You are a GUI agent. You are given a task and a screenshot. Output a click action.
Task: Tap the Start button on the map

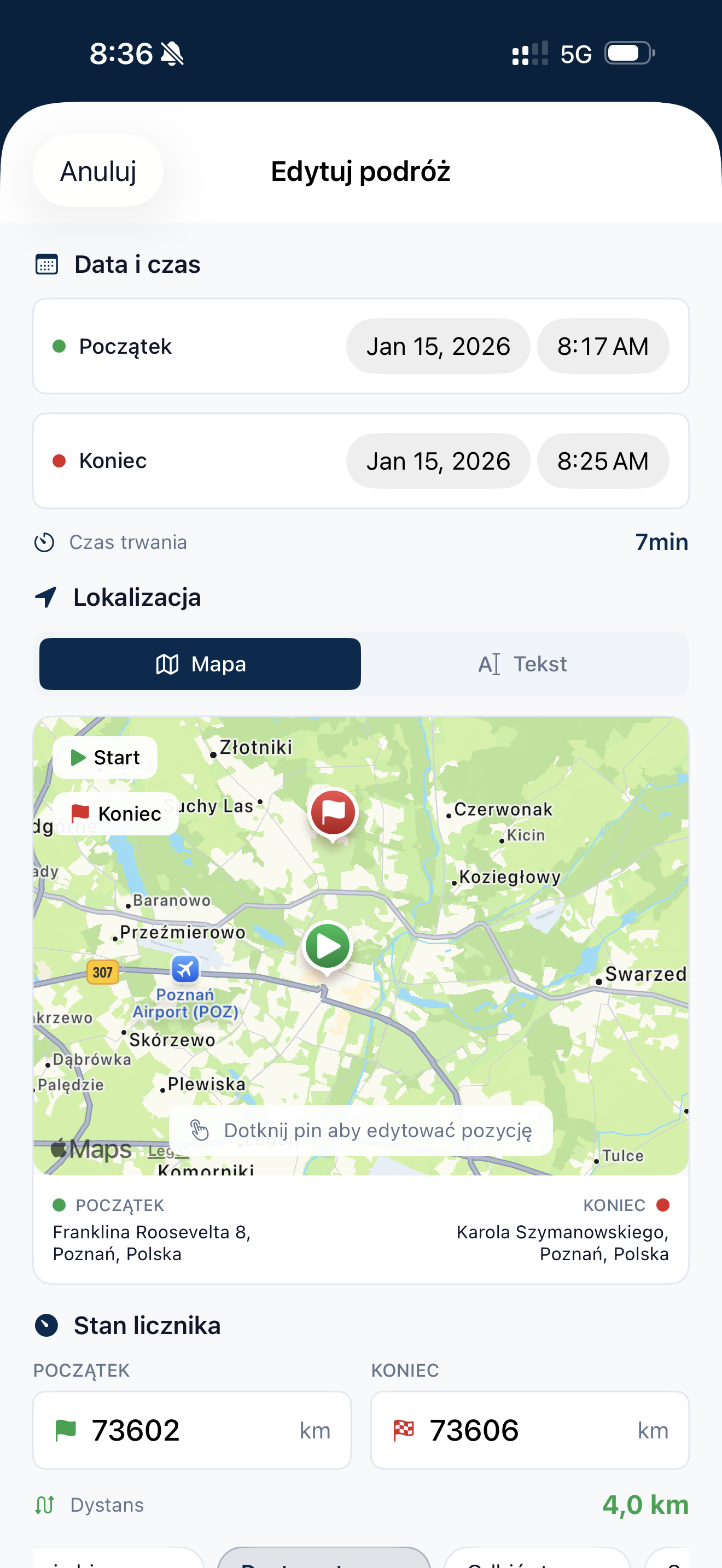[106, 757]
